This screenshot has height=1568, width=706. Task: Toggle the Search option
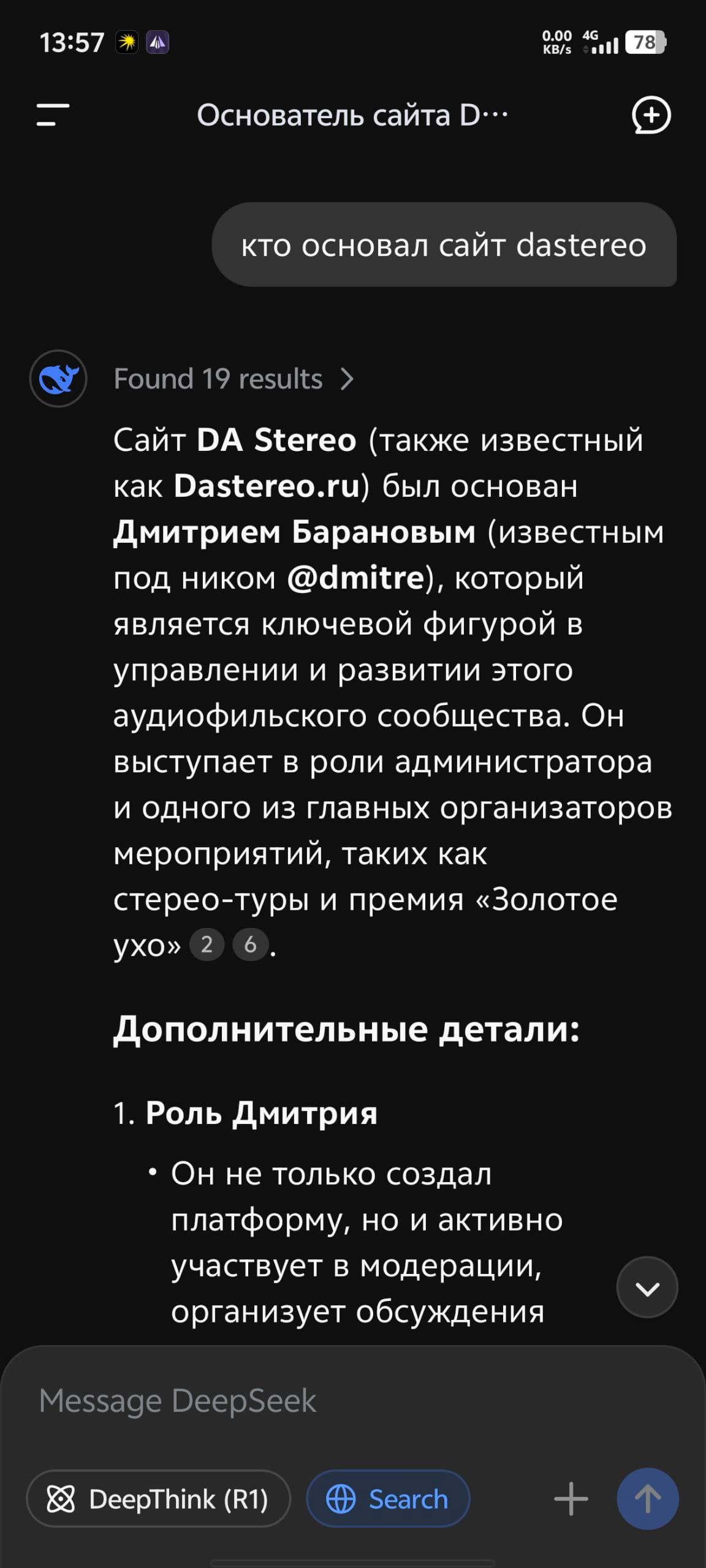(388, 1499)
